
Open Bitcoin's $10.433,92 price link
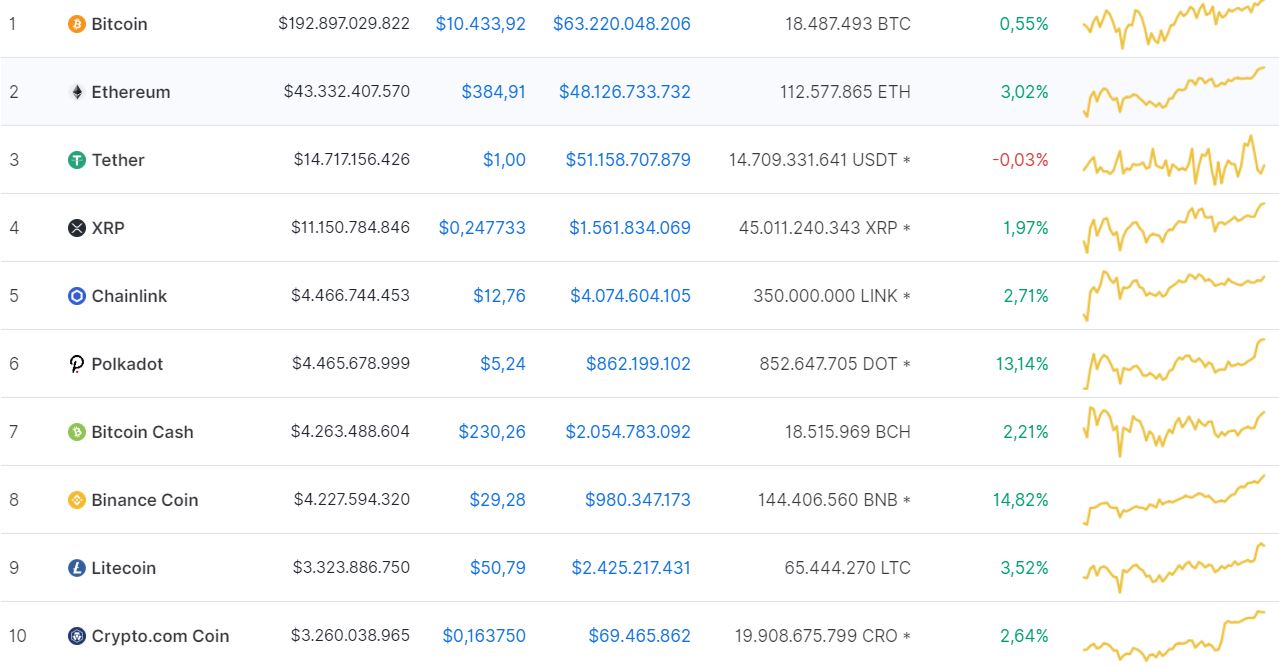click(x=480, y=24)
